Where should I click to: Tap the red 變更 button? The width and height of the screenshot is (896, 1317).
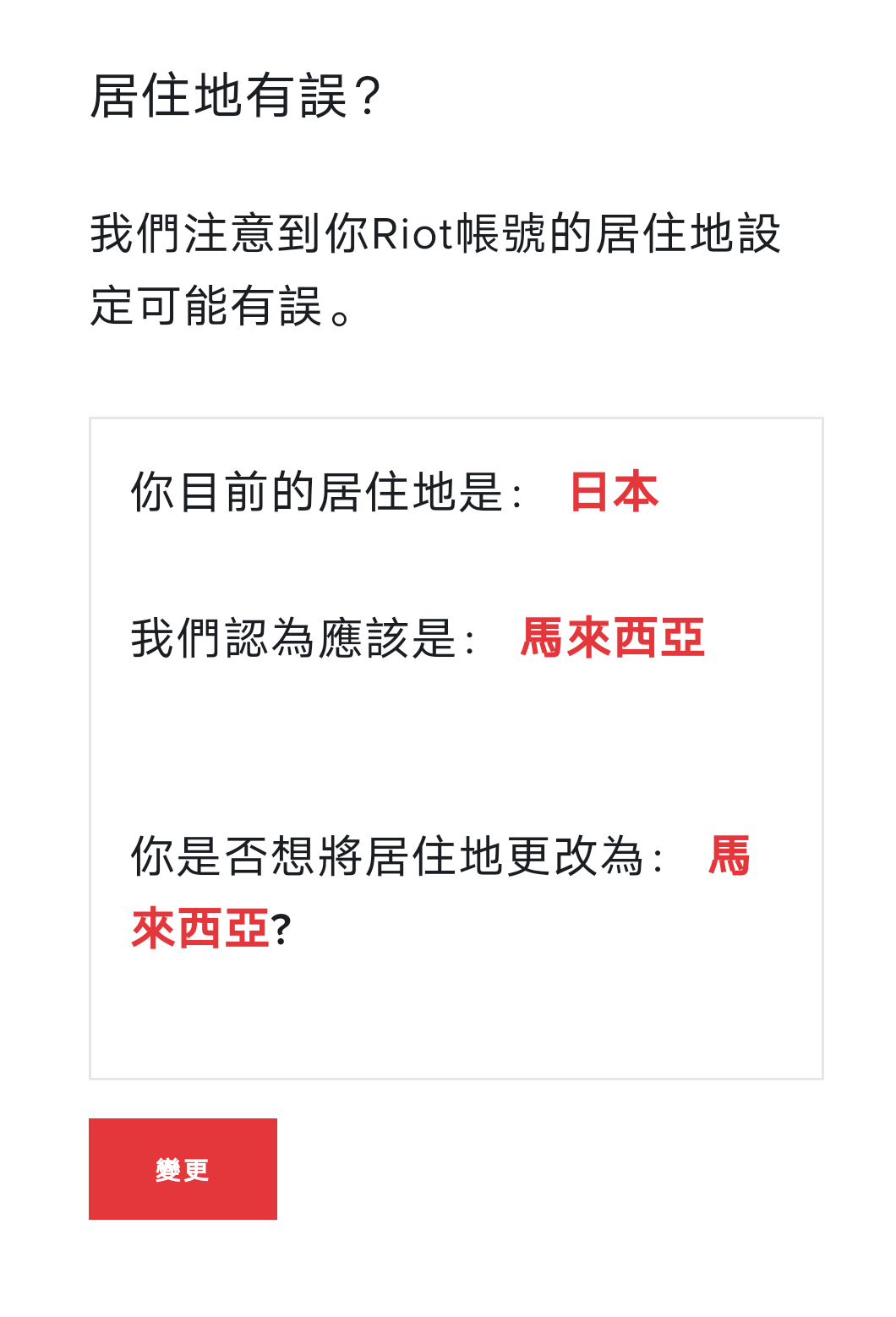click(183, 1169)
